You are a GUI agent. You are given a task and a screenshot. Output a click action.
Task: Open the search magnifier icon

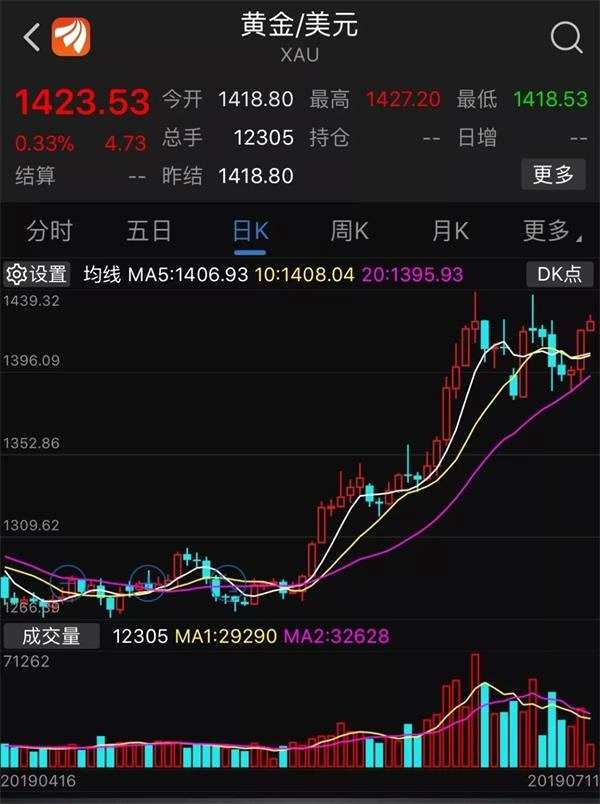(x=566, y=38)
